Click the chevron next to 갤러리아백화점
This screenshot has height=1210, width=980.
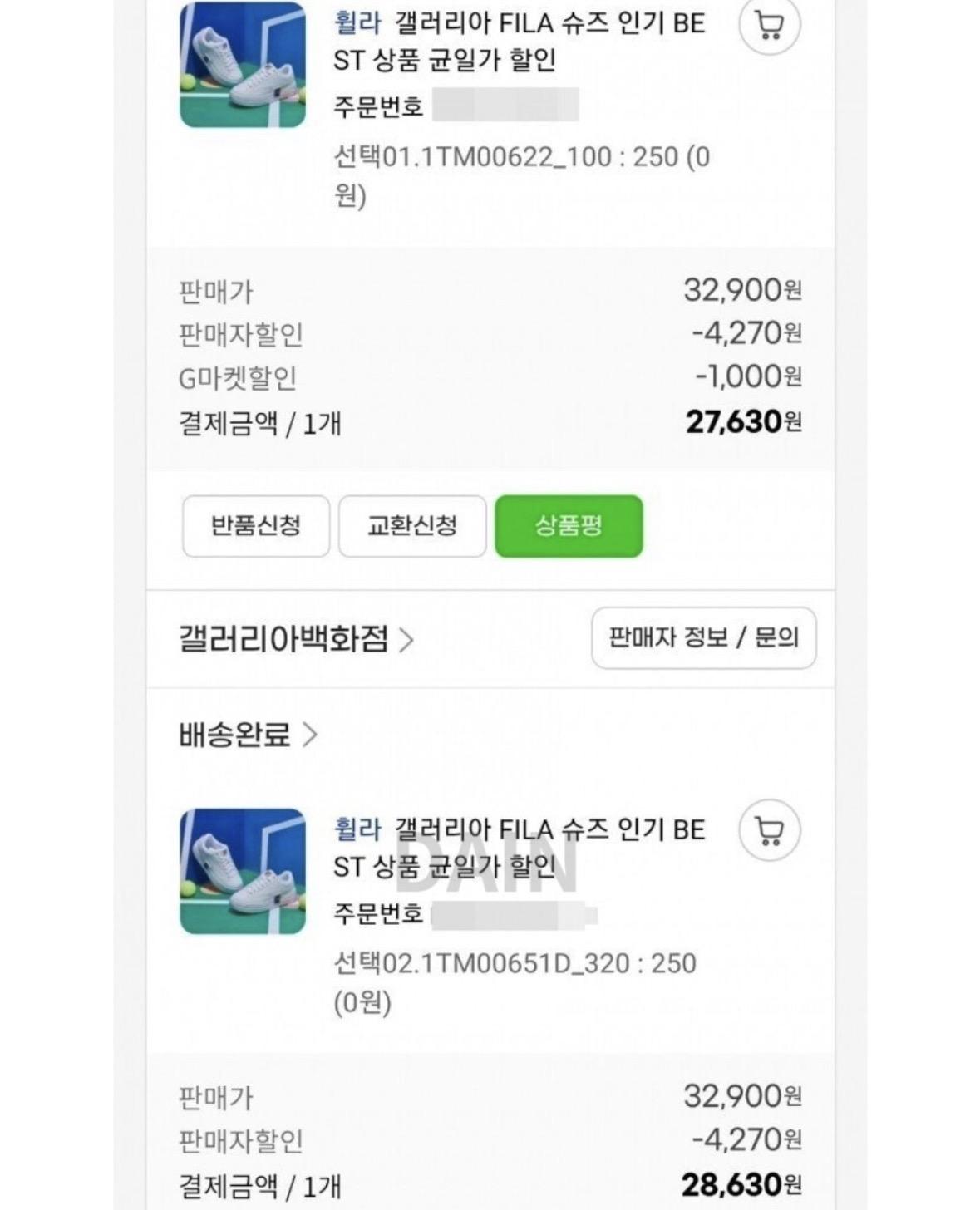[x=409, y=638]
